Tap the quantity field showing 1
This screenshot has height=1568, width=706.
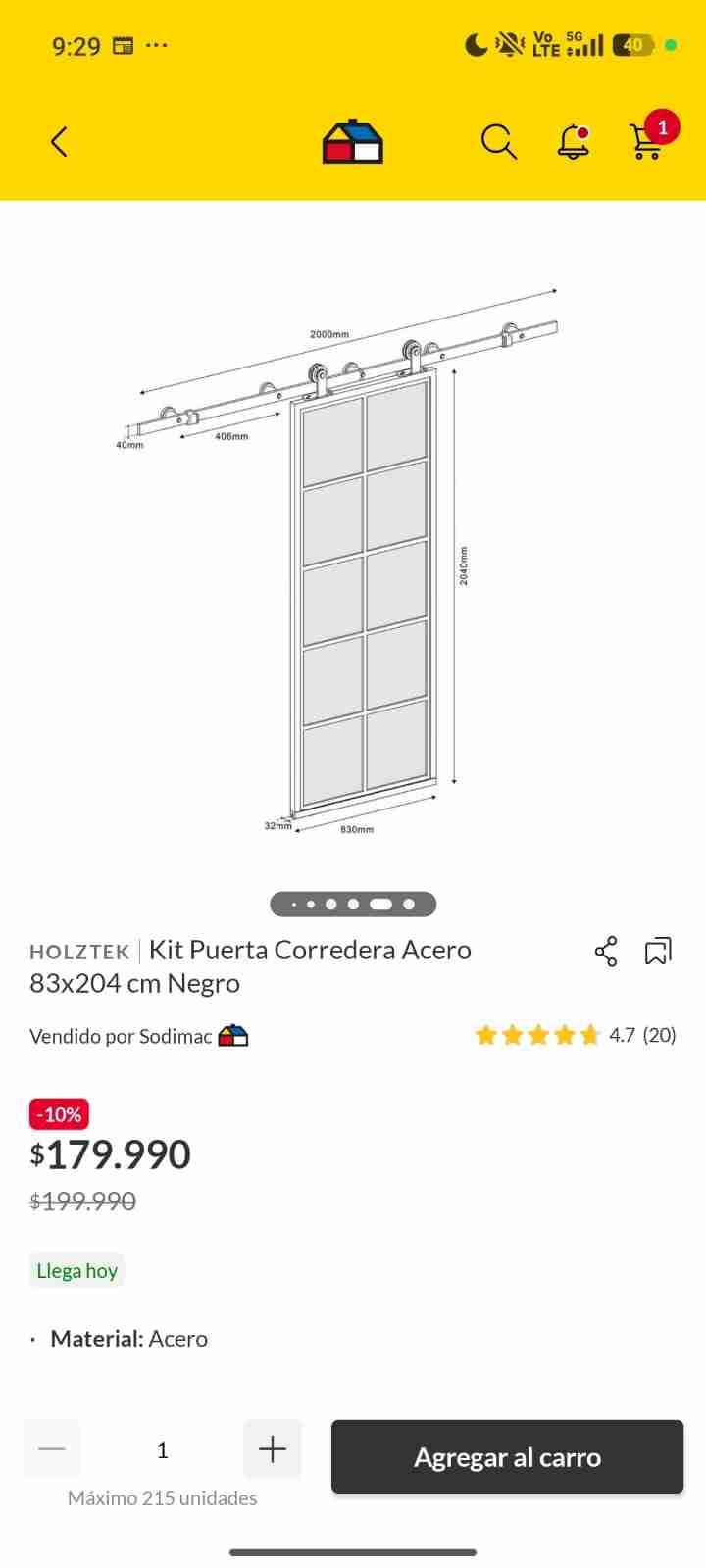pyautogui.click(x=162, y=1448)
